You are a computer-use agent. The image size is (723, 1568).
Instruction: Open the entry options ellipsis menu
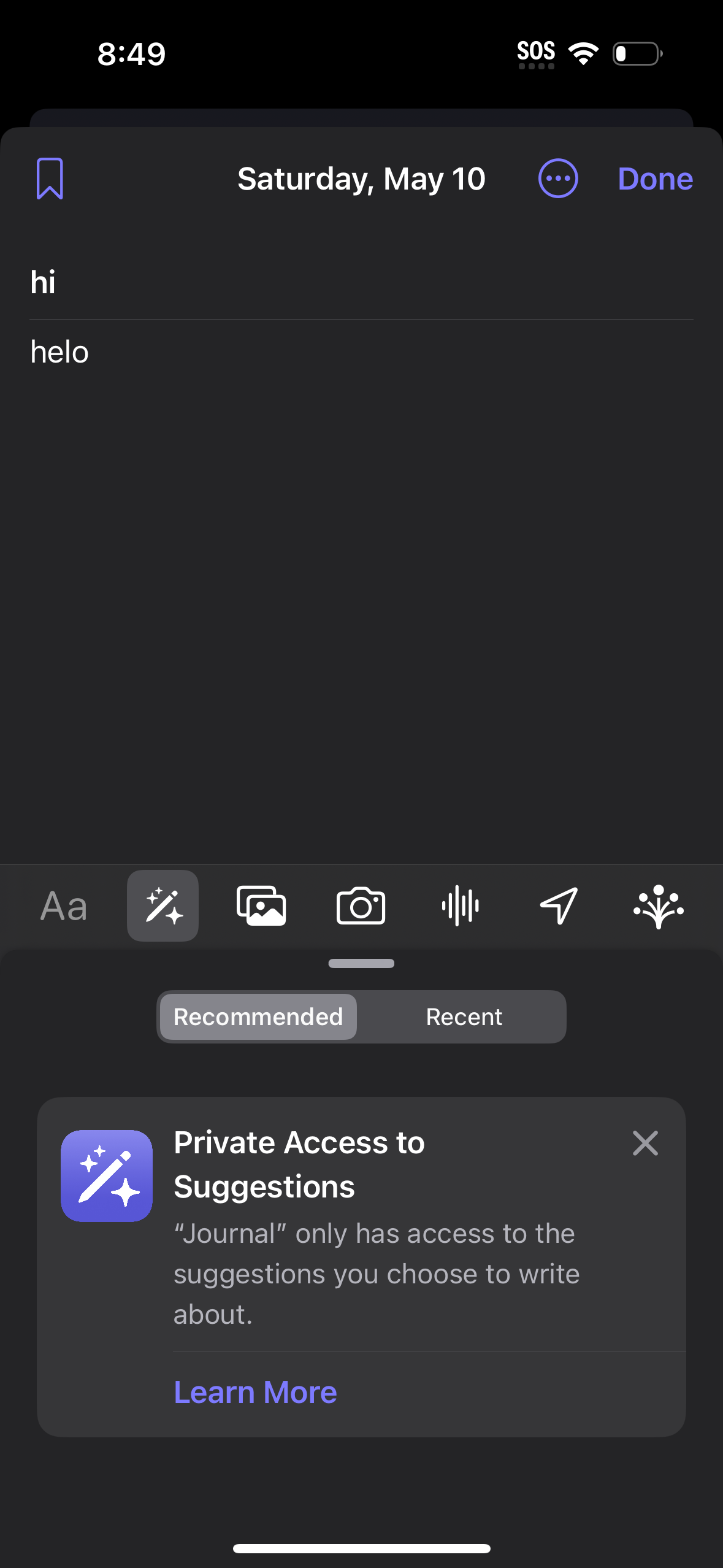pos(559,179)
